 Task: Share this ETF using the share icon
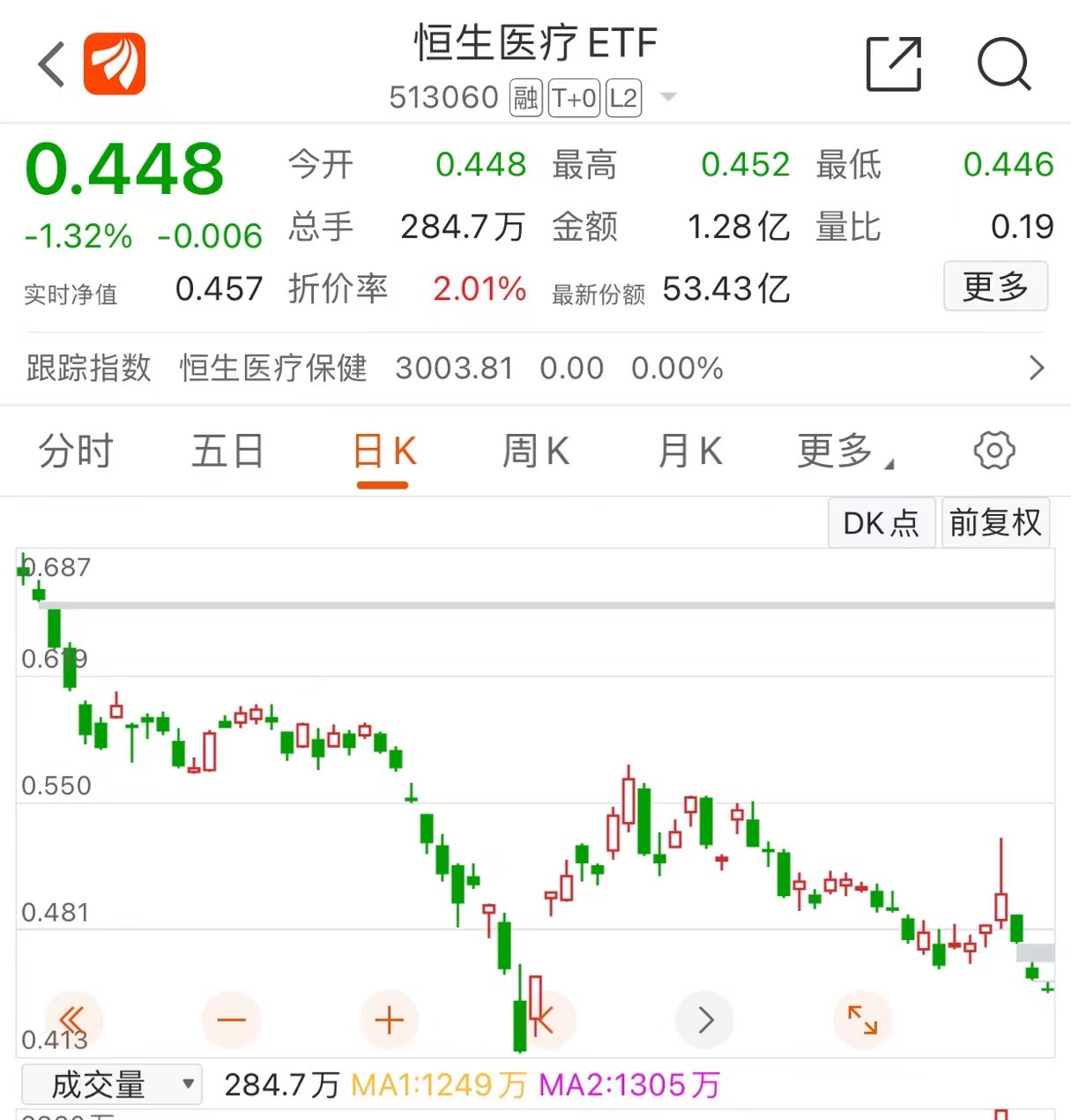pos(894,63)
